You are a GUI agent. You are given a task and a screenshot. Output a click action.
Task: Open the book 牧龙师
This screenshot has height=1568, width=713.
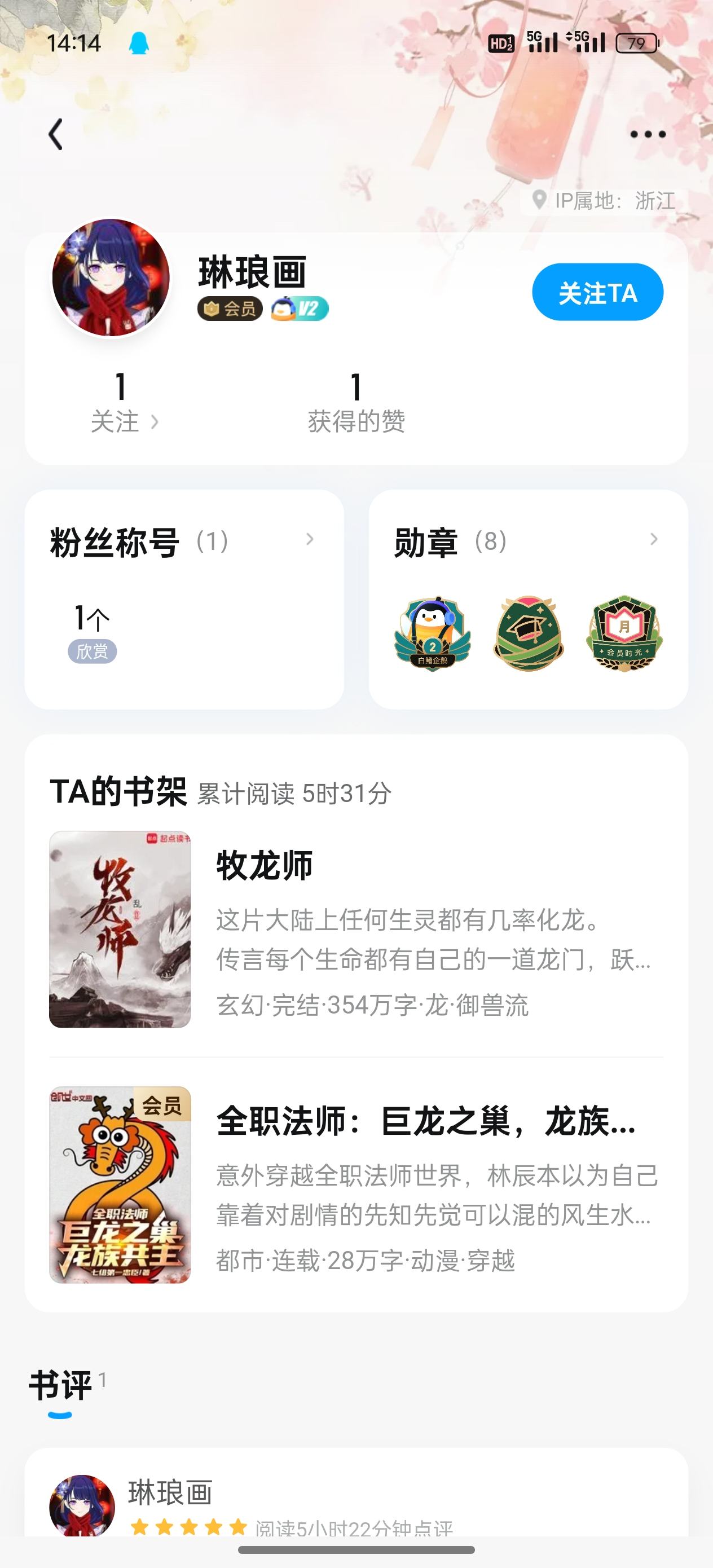tap(355, 930)
